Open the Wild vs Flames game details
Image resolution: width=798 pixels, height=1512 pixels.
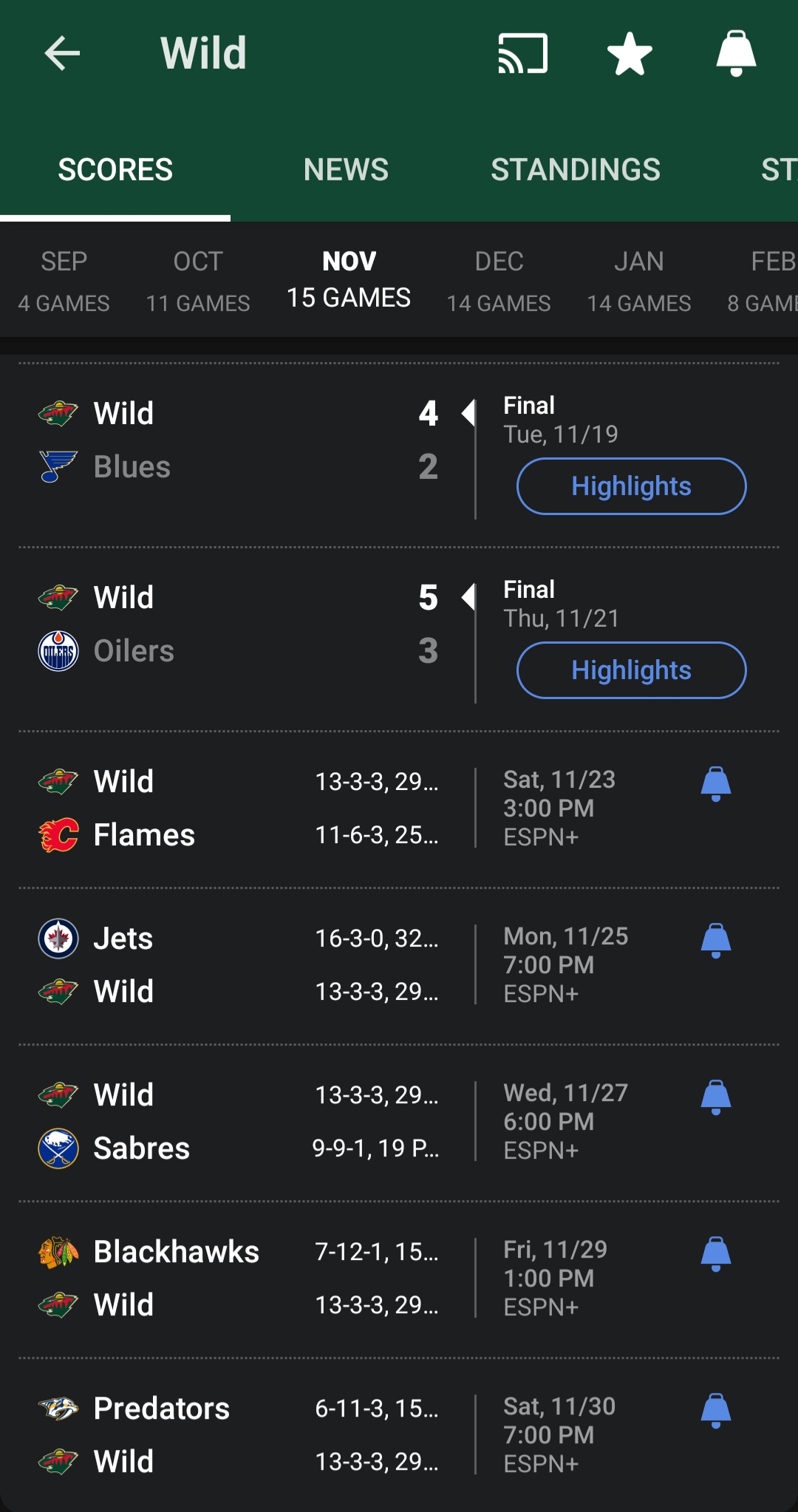pyautogui.click(x=399, y=809)
